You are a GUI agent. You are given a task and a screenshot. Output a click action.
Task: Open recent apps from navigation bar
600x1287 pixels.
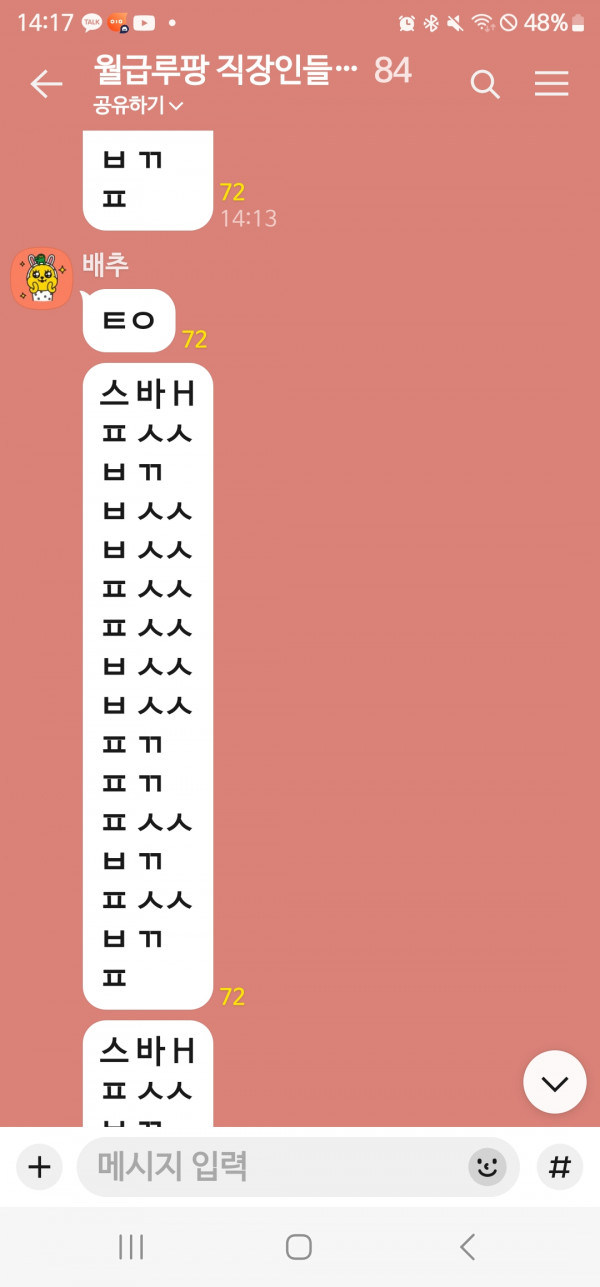tap(131, 1246)
